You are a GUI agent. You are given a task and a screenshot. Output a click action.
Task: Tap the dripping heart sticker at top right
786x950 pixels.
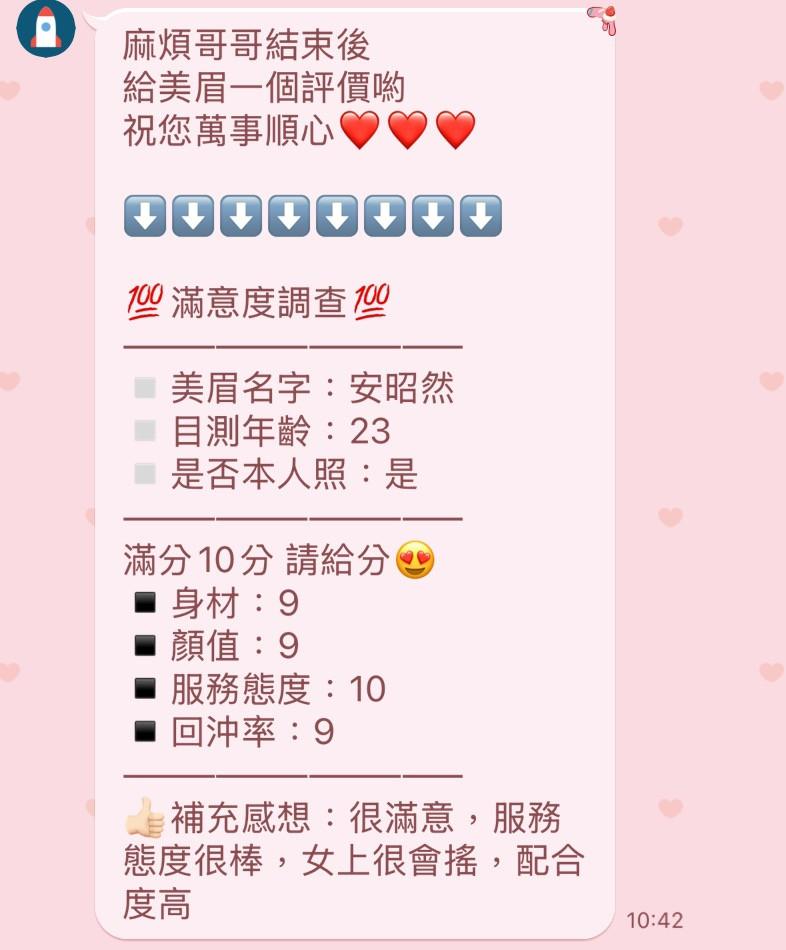click(x=606, y=20)
